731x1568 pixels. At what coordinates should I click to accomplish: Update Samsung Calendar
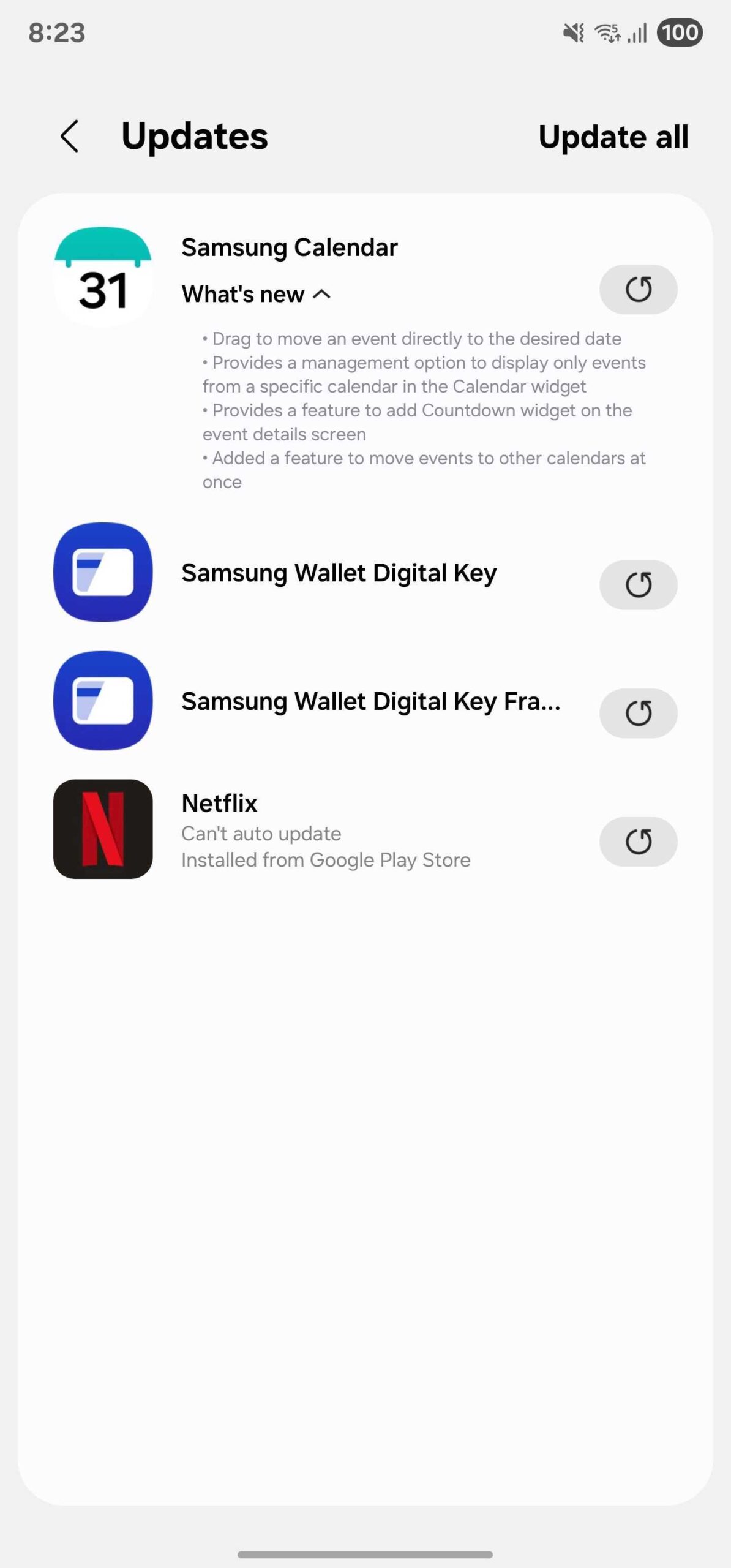(638, 290)
